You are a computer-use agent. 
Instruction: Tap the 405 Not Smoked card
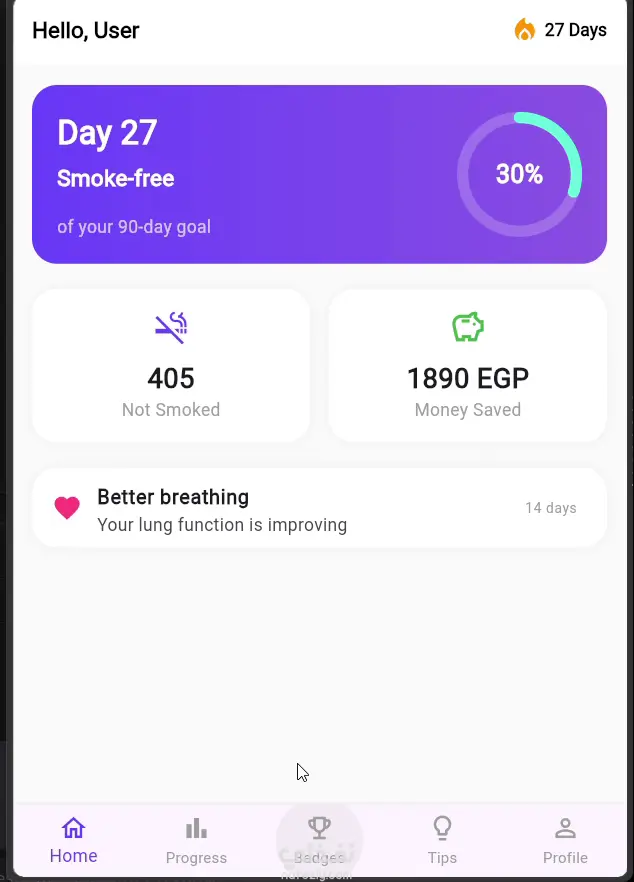pyautogui.click(x=171, y=366)
